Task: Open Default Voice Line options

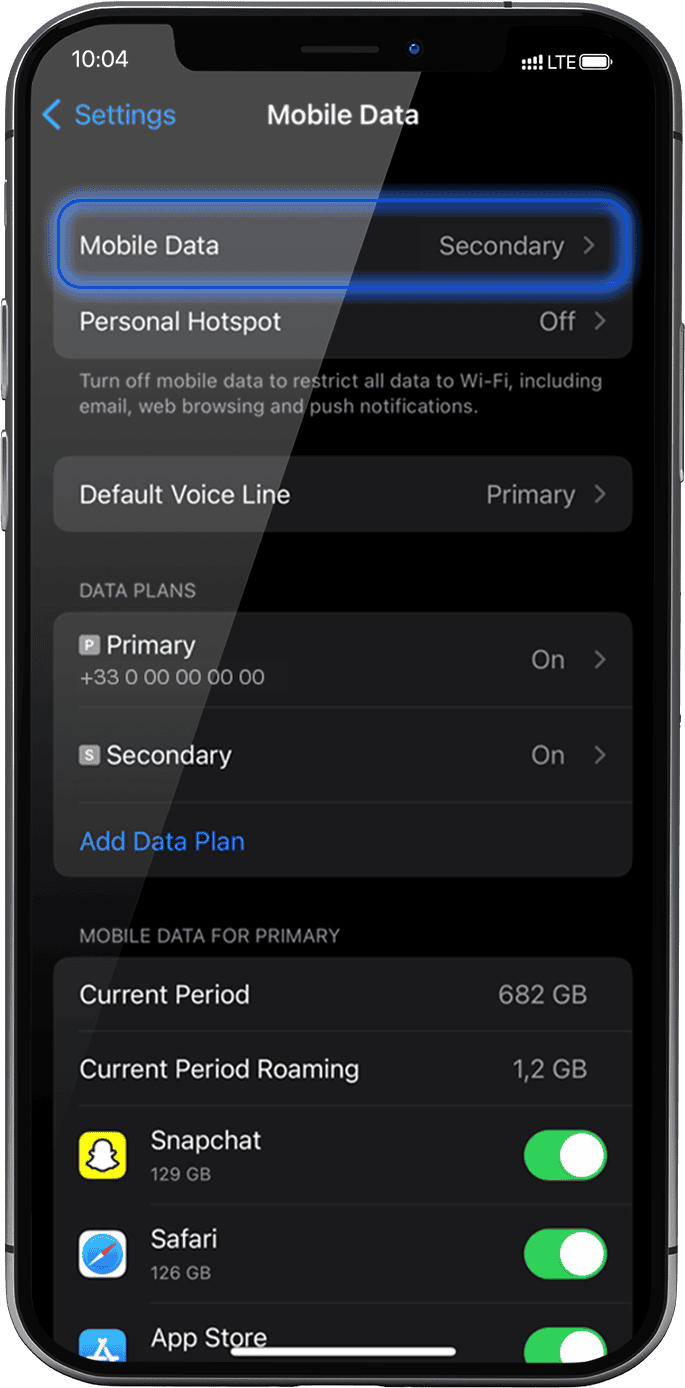Action: [x=342, y=495]
